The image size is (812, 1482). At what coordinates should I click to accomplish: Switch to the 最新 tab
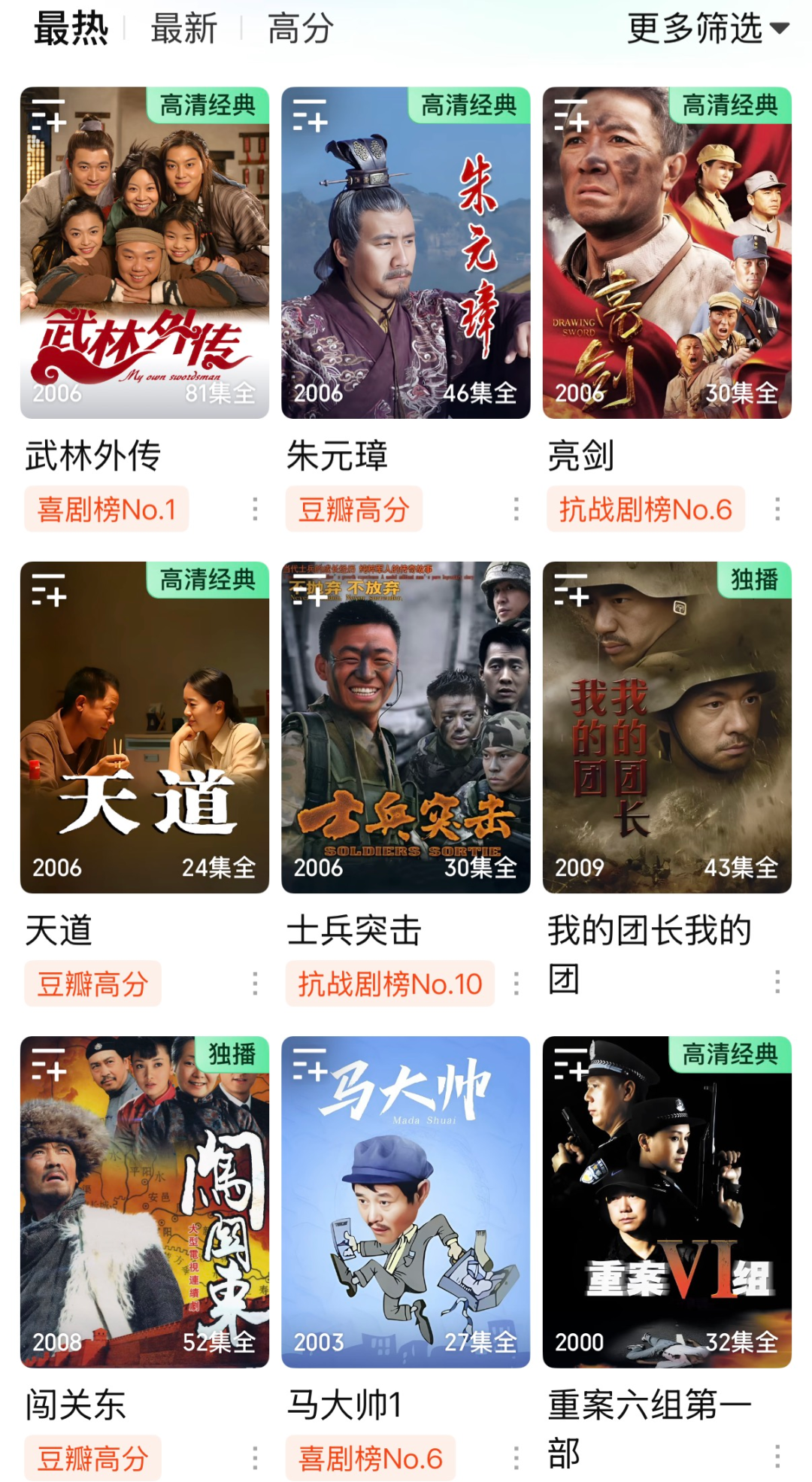[183, 29]
